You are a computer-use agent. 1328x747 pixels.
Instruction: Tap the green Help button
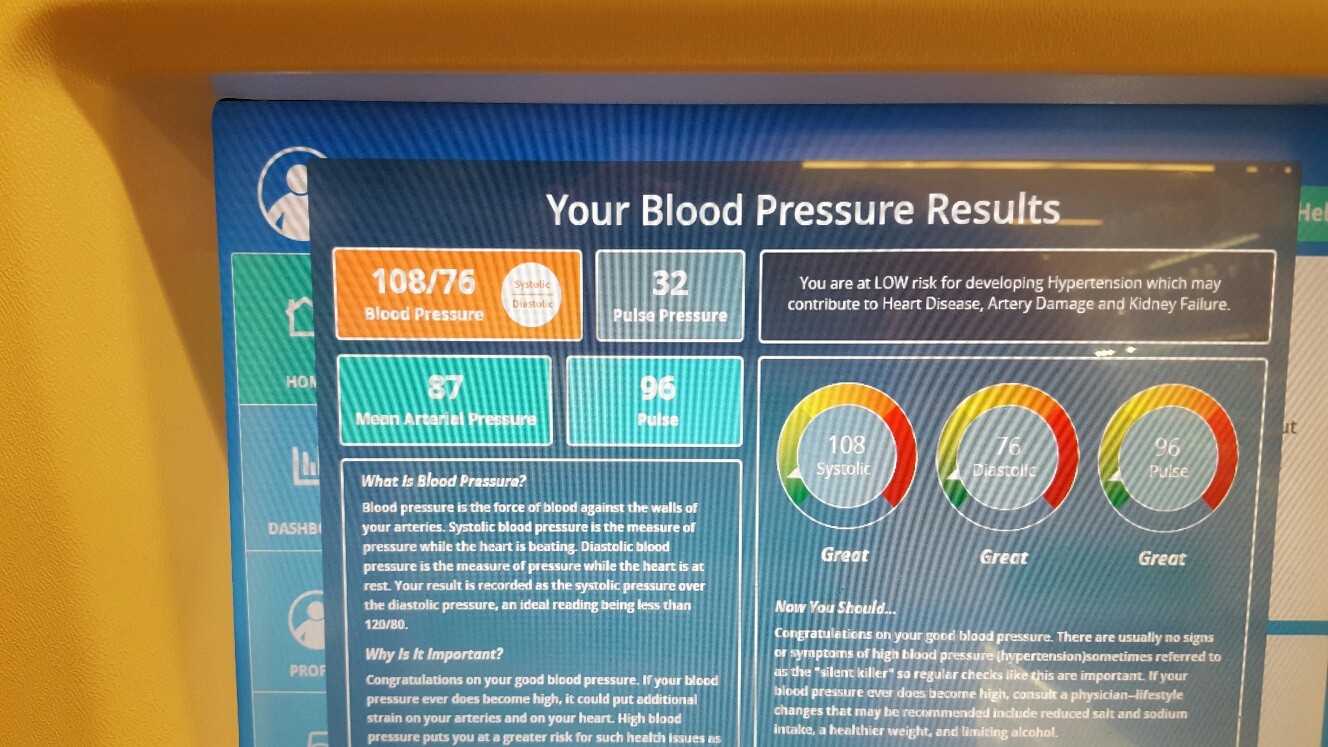tap(1311, 213)
